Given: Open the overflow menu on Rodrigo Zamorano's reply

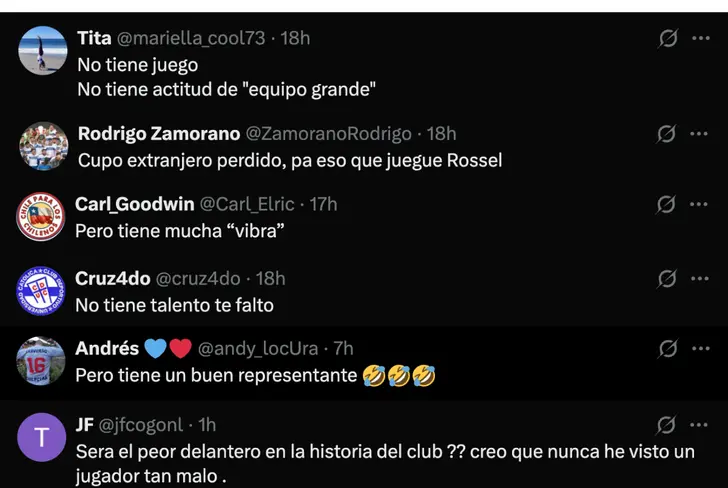Looking at the screenshot, I should pos(698,134).
